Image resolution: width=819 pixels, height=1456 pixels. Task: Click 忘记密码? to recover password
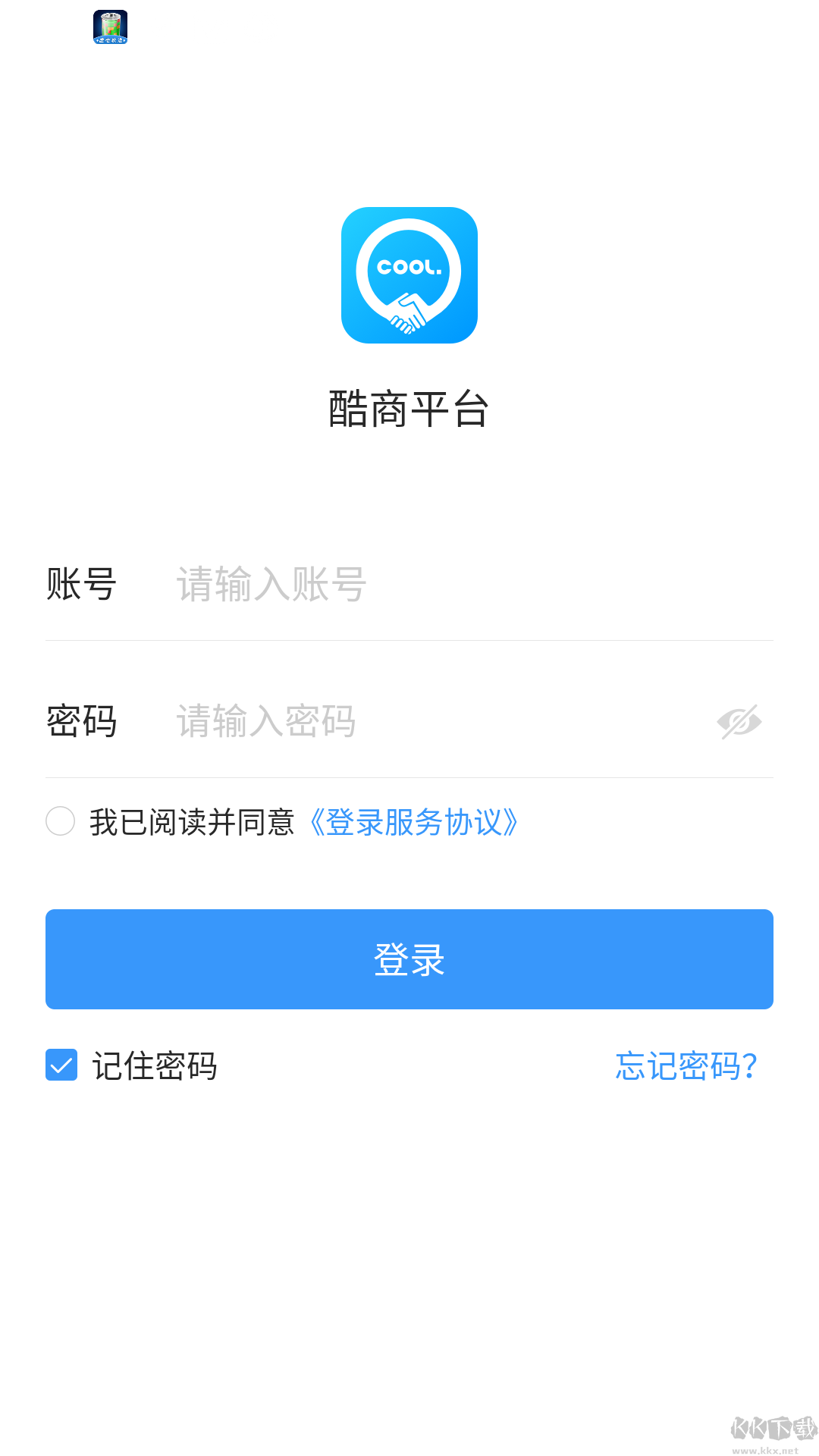pos(685,1065)
